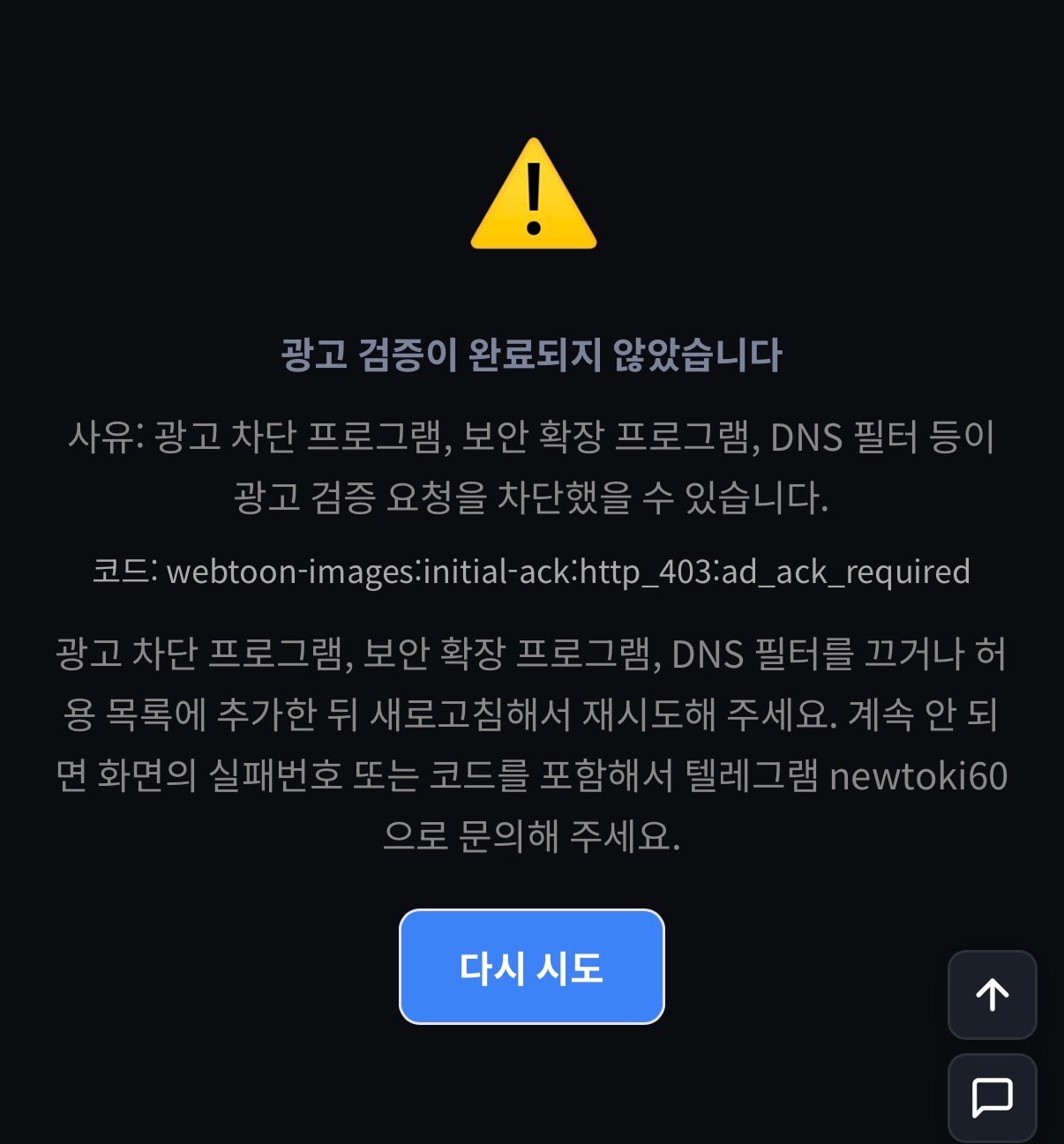Jump to top with the up arrow
This screenshot has width=1064, height=1144.
click(x=992, y=995)
